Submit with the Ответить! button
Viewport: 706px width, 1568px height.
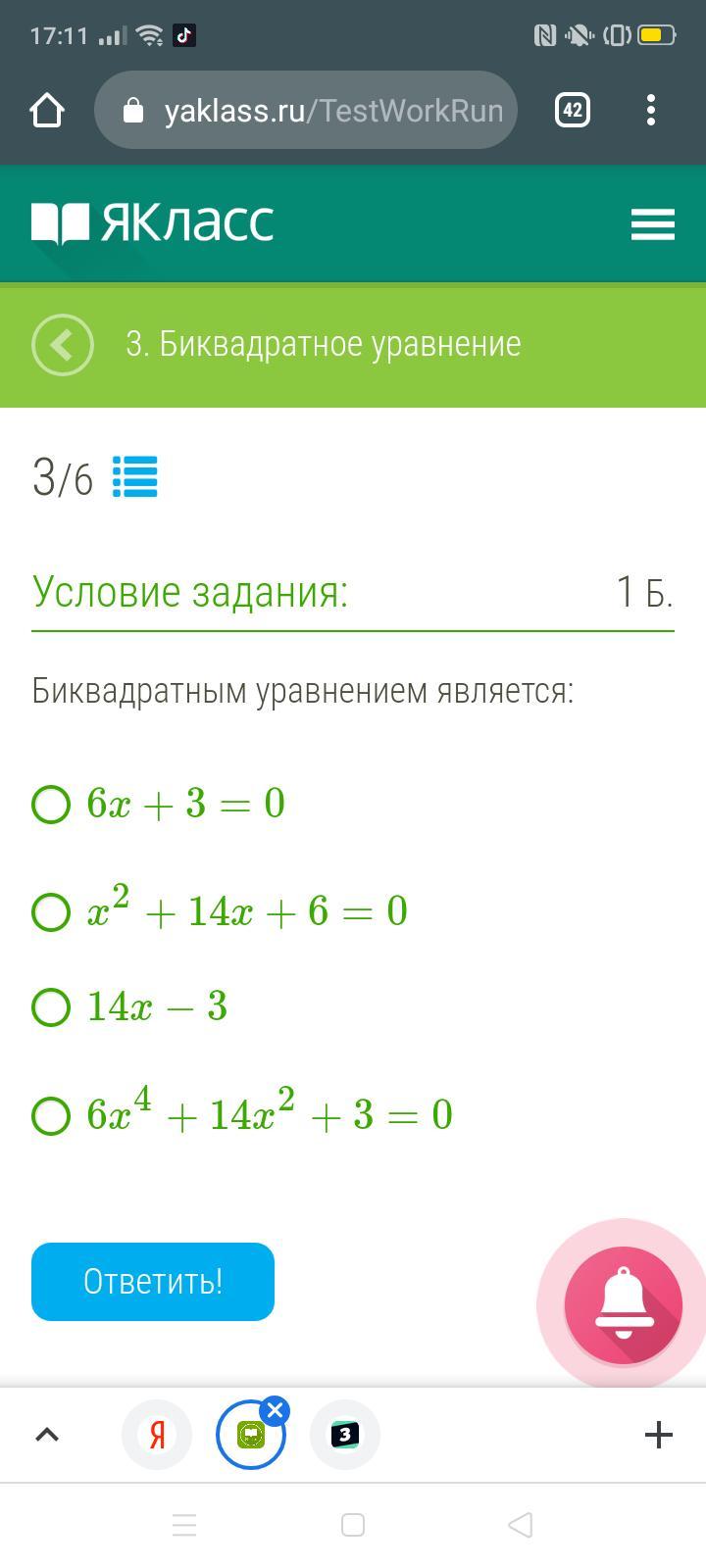153,1282
